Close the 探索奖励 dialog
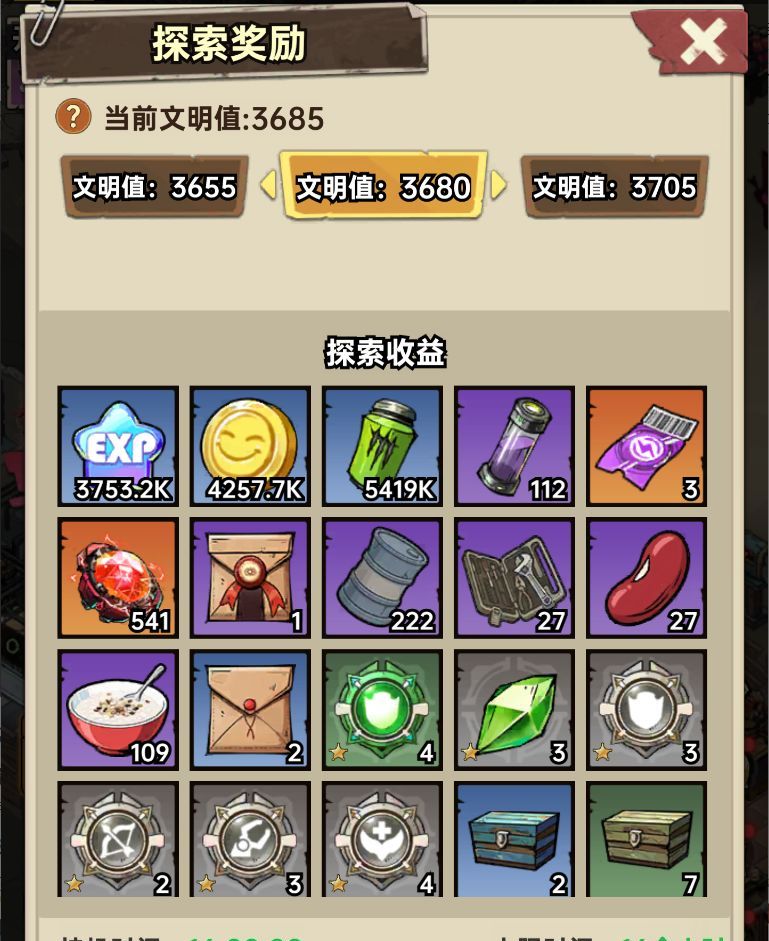The image size is (769, 941). click(x=702, y=42)
